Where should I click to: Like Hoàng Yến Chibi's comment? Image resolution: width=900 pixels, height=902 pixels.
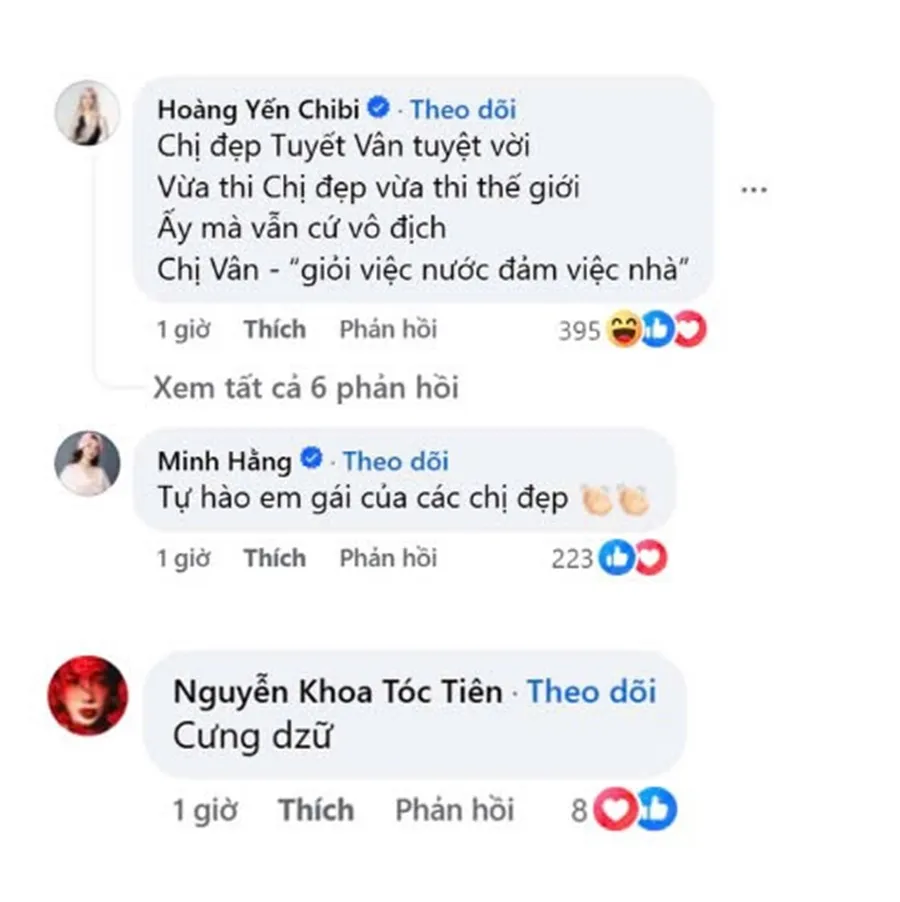click(x=274, y=329)
